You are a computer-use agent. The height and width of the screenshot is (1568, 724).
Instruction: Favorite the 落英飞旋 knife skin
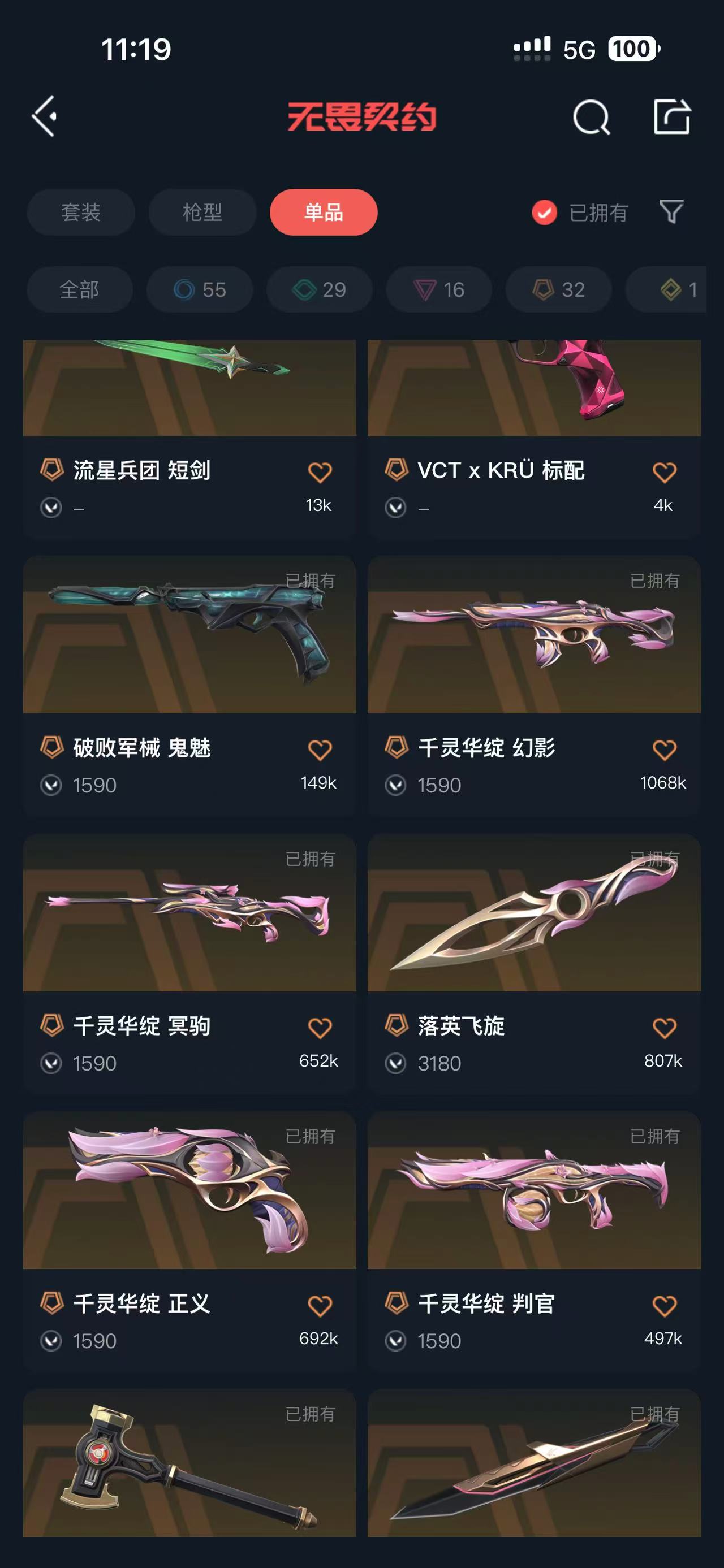coord(663,1028)
